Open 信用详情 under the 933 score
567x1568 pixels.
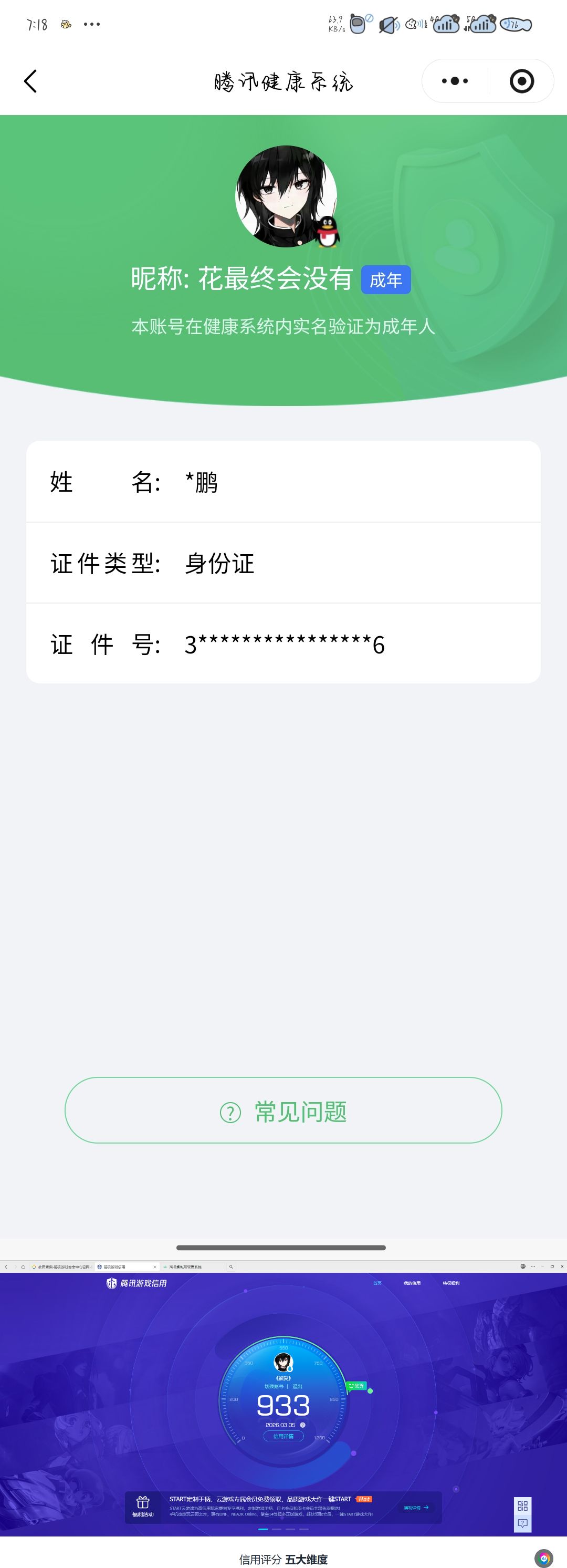click(284, 1436)
